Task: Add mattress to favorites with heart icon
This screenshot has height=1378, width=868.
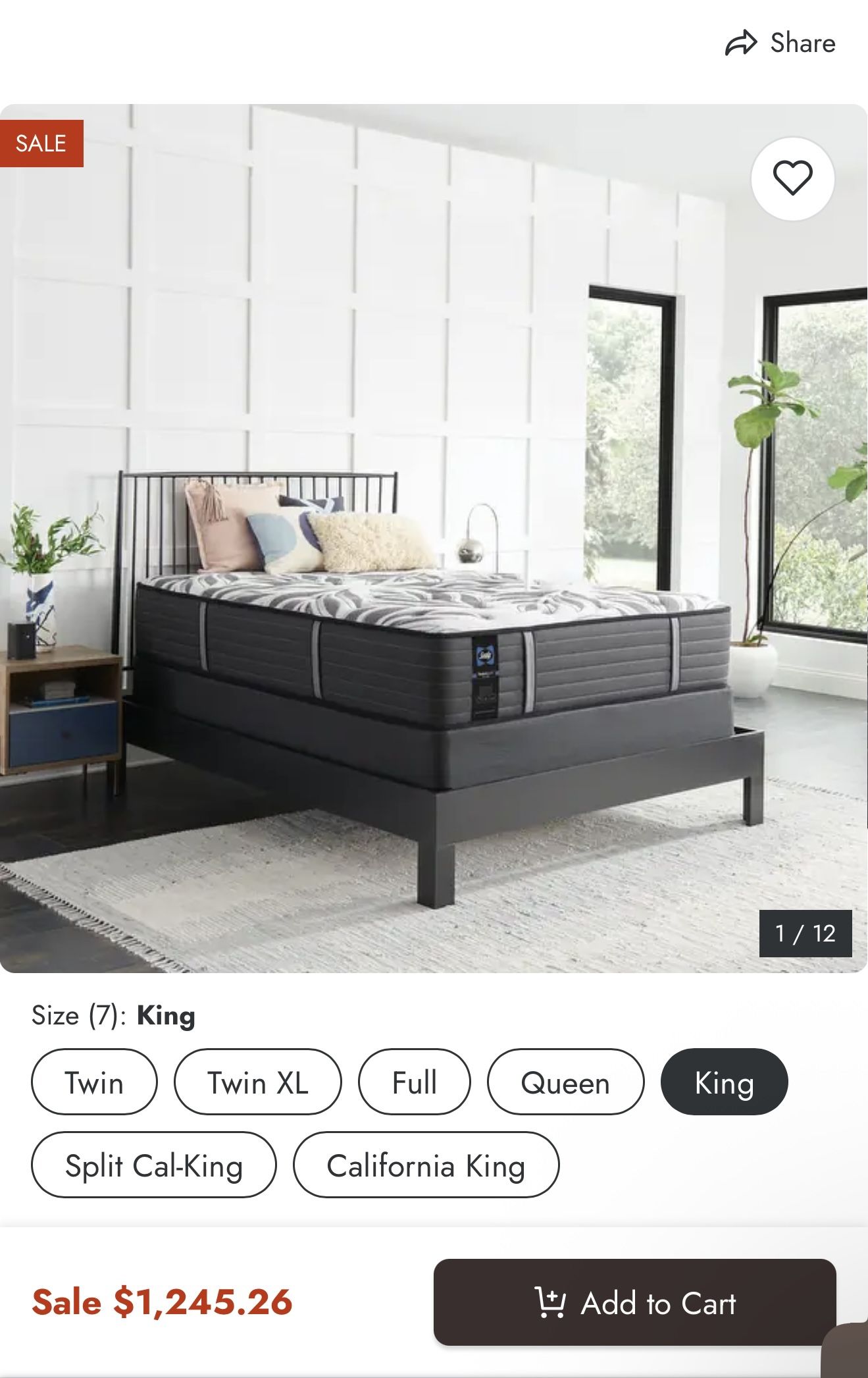Action: tap(792, 178)
